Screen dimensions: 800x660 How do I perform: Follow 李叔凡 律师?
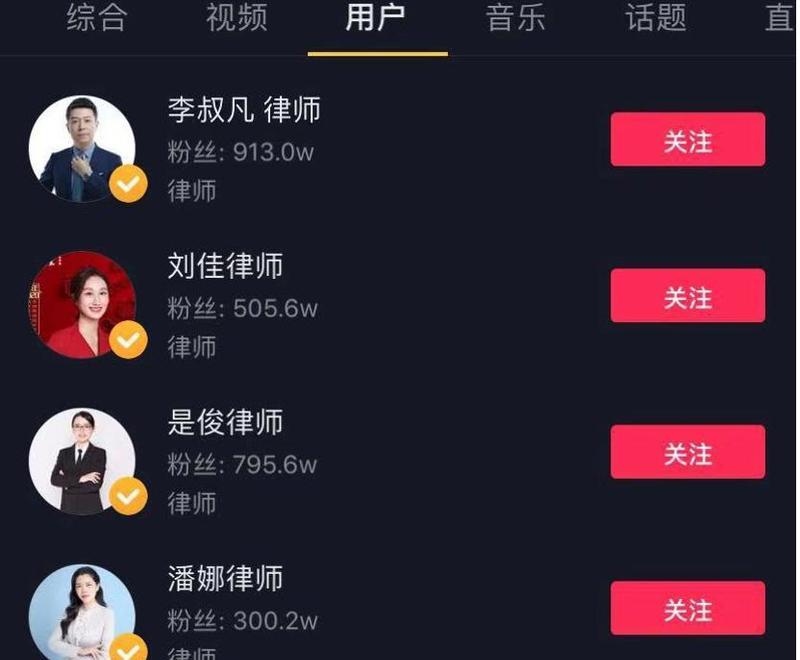tap(687, 140)
